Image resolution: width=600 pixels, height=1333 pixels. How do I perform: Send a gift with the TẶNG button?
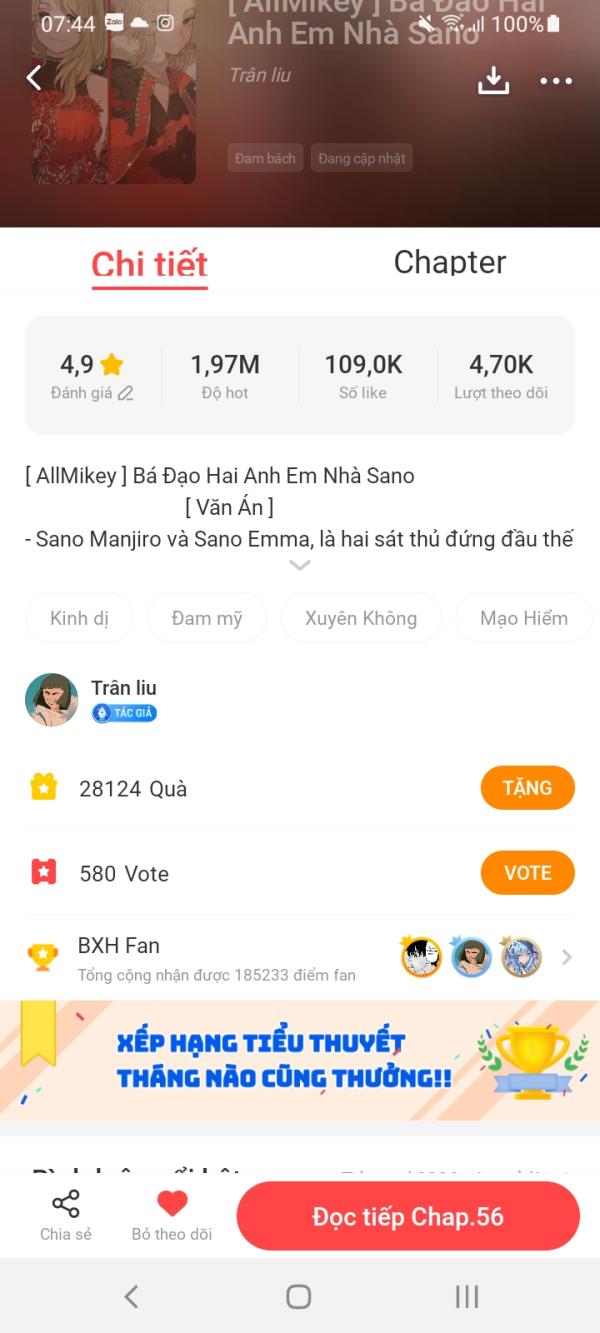[x=527, y=788]
